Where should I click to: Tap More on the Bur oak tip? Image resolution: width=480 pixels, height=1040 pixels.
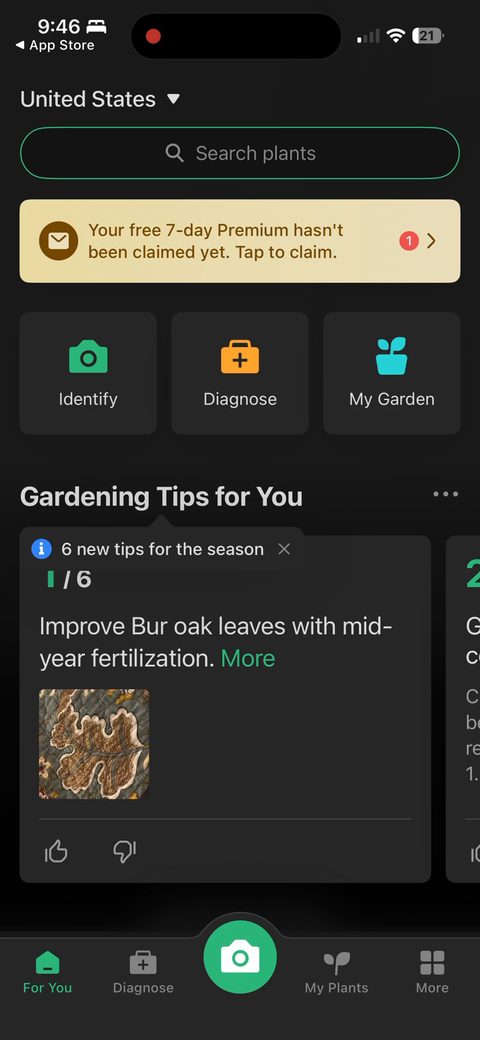click(x=248, y=659)
